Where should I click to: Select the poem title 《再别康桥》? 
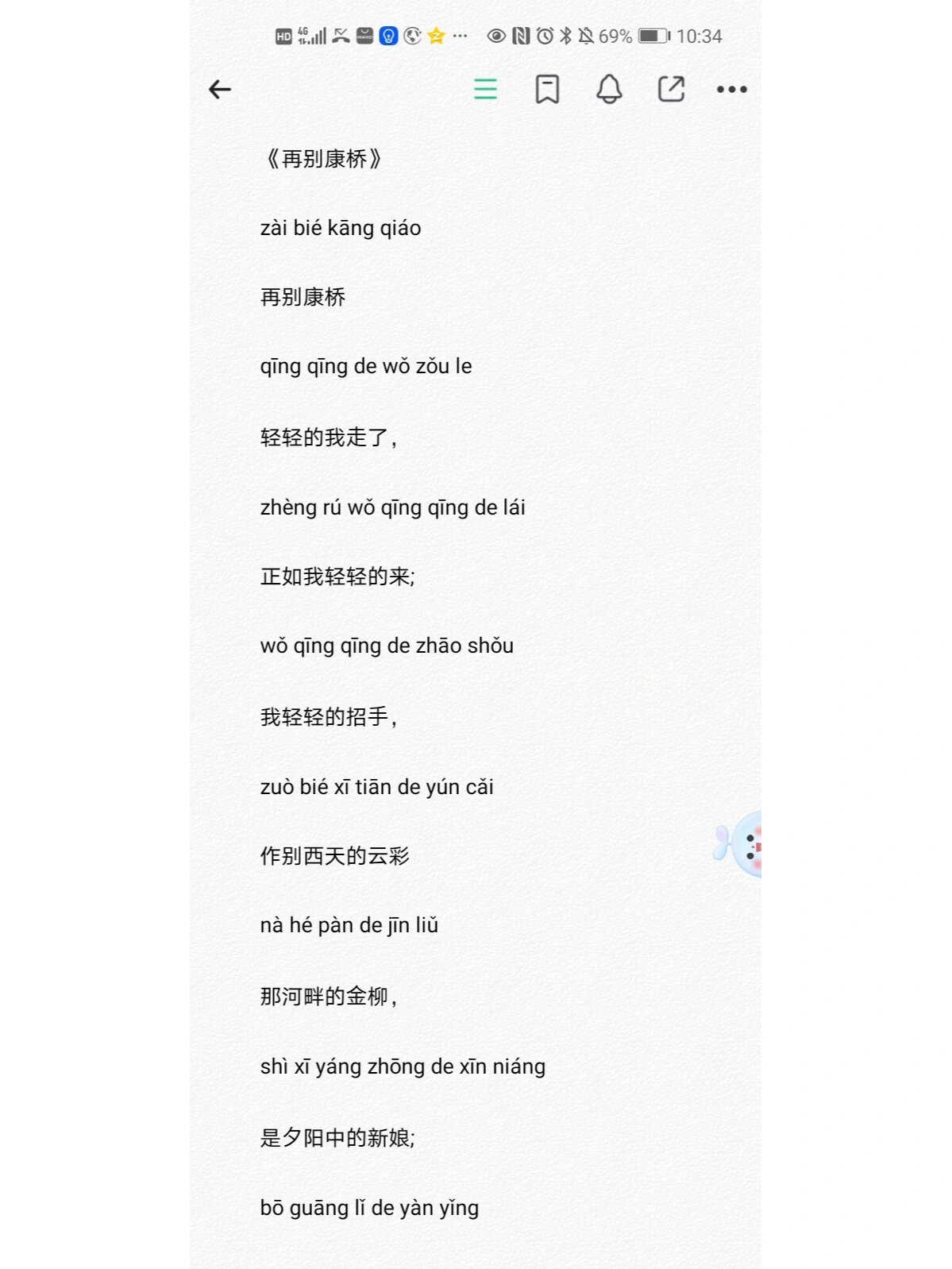point(326,157)
